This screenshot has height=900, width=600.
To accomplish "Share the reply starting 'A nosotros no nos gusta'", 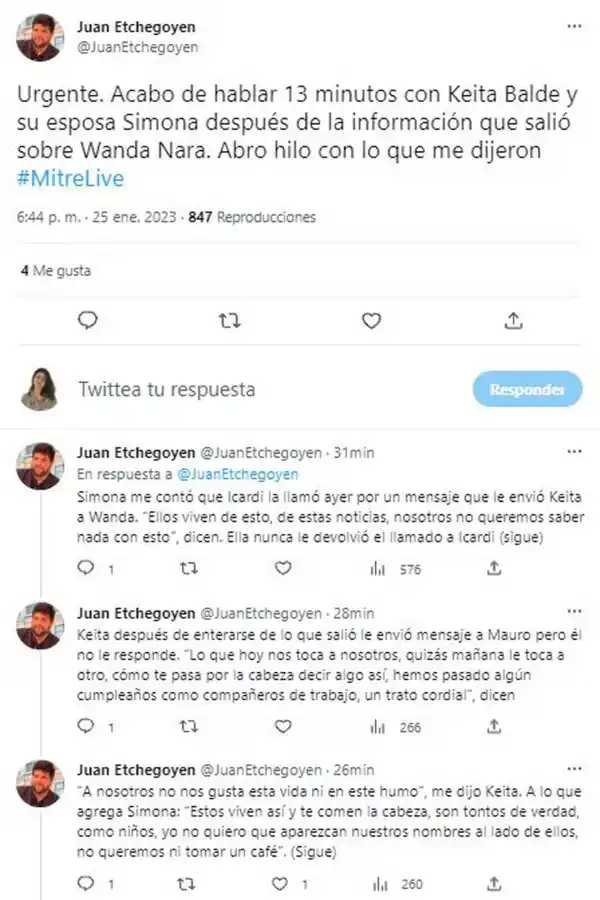I will [x=493, y=884].
